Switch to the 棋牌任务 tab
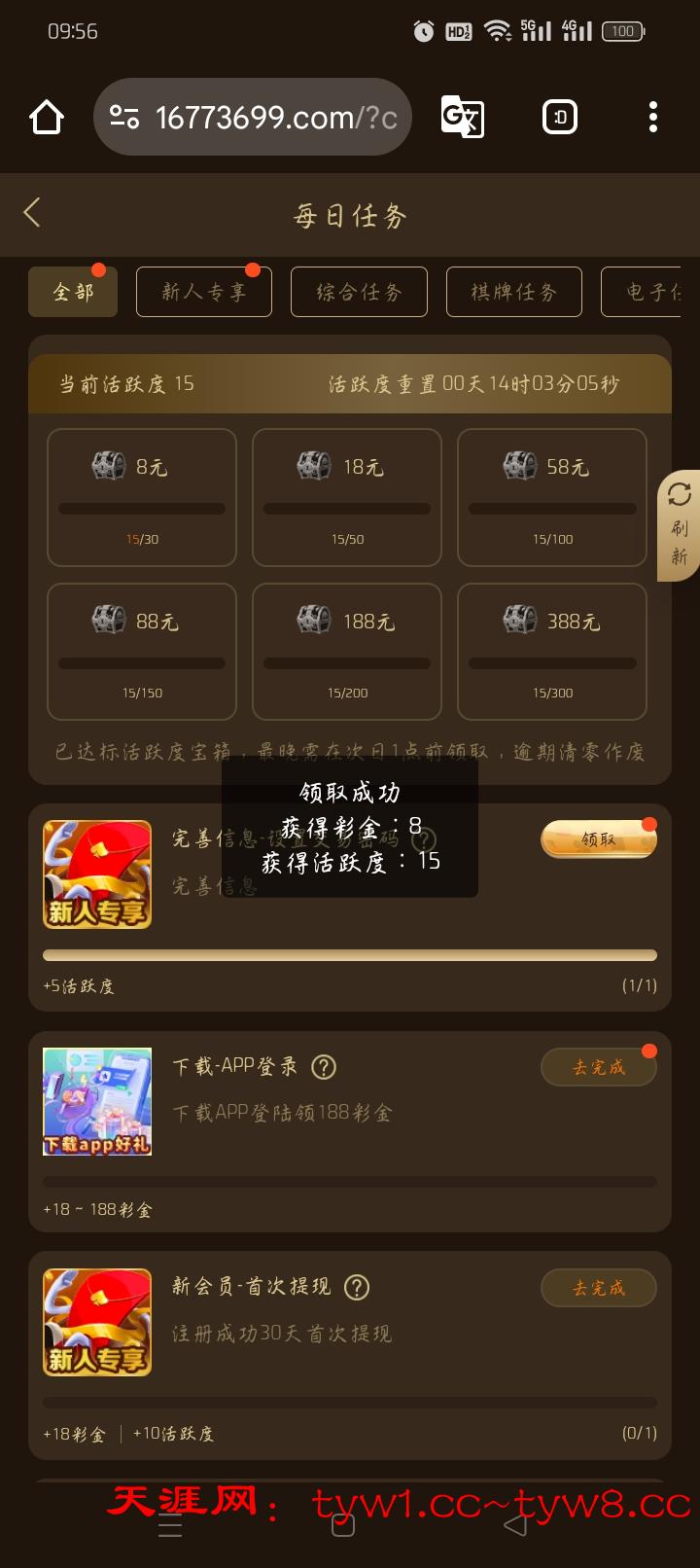Viewport: 700px width, 1568px height. (513, 292)
